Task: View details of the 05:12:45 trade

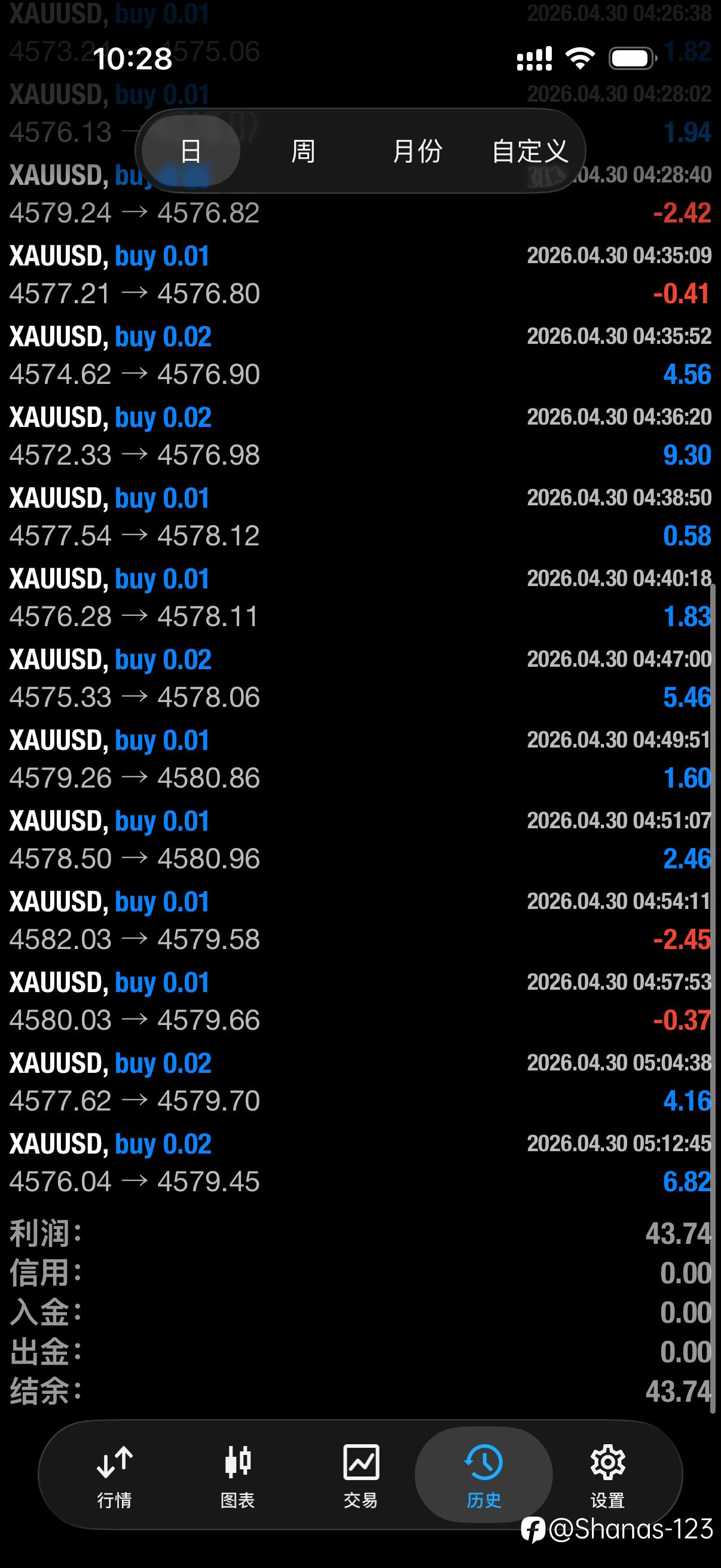Action: click(360, 1163)
